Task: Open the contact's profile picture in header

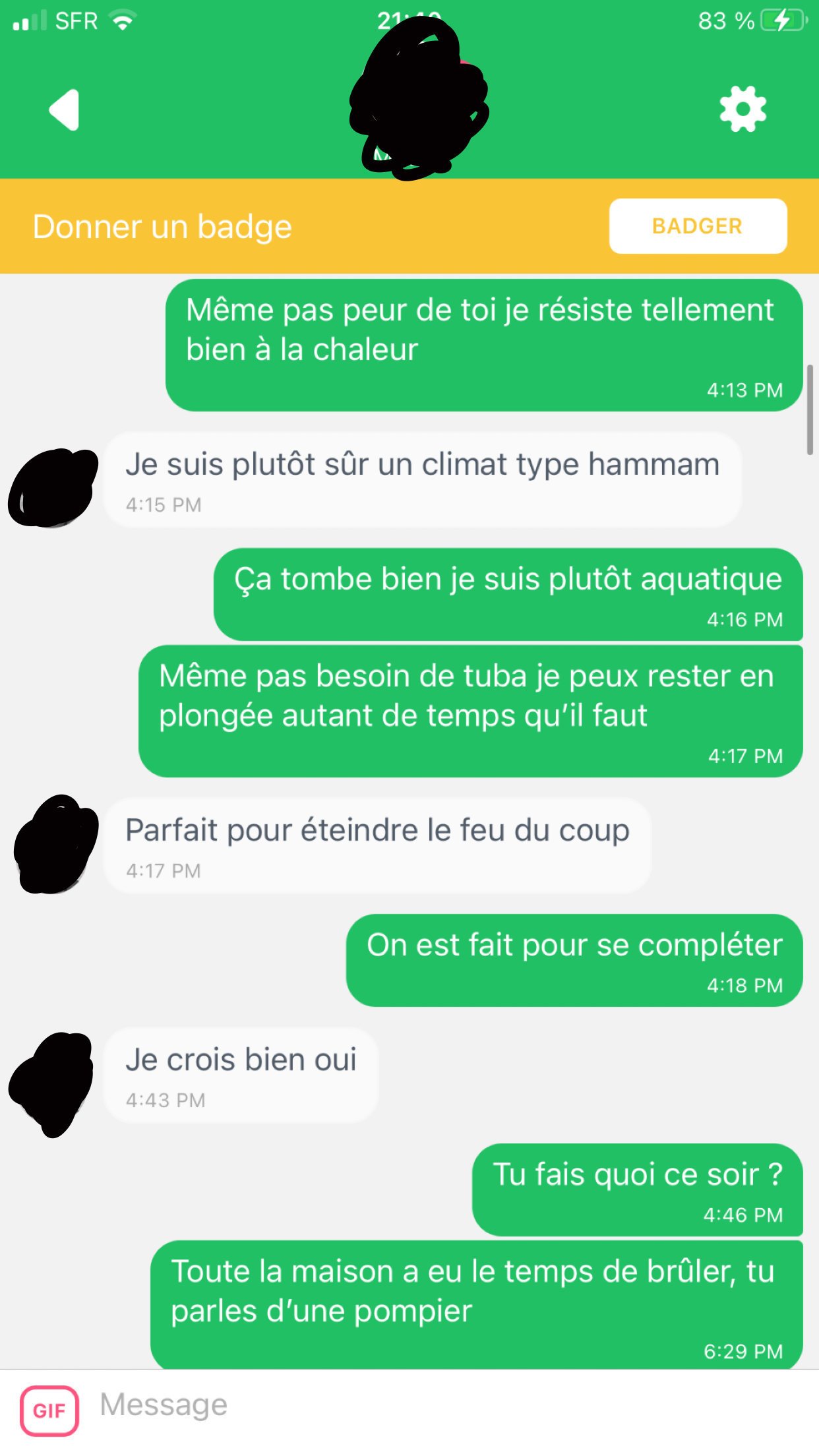Action: tap(418, 99)
